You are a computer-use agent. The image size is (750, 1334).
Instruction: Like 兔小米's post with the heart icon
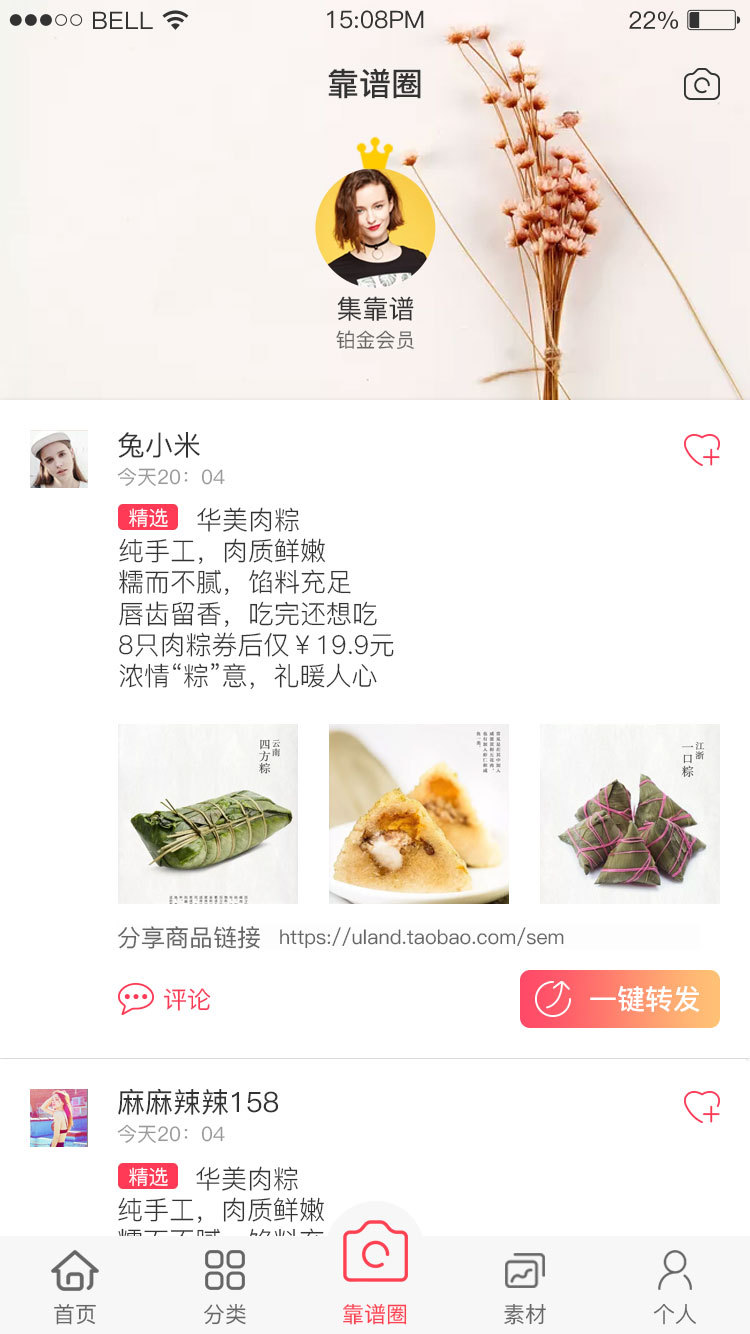[x=702, y=450]
